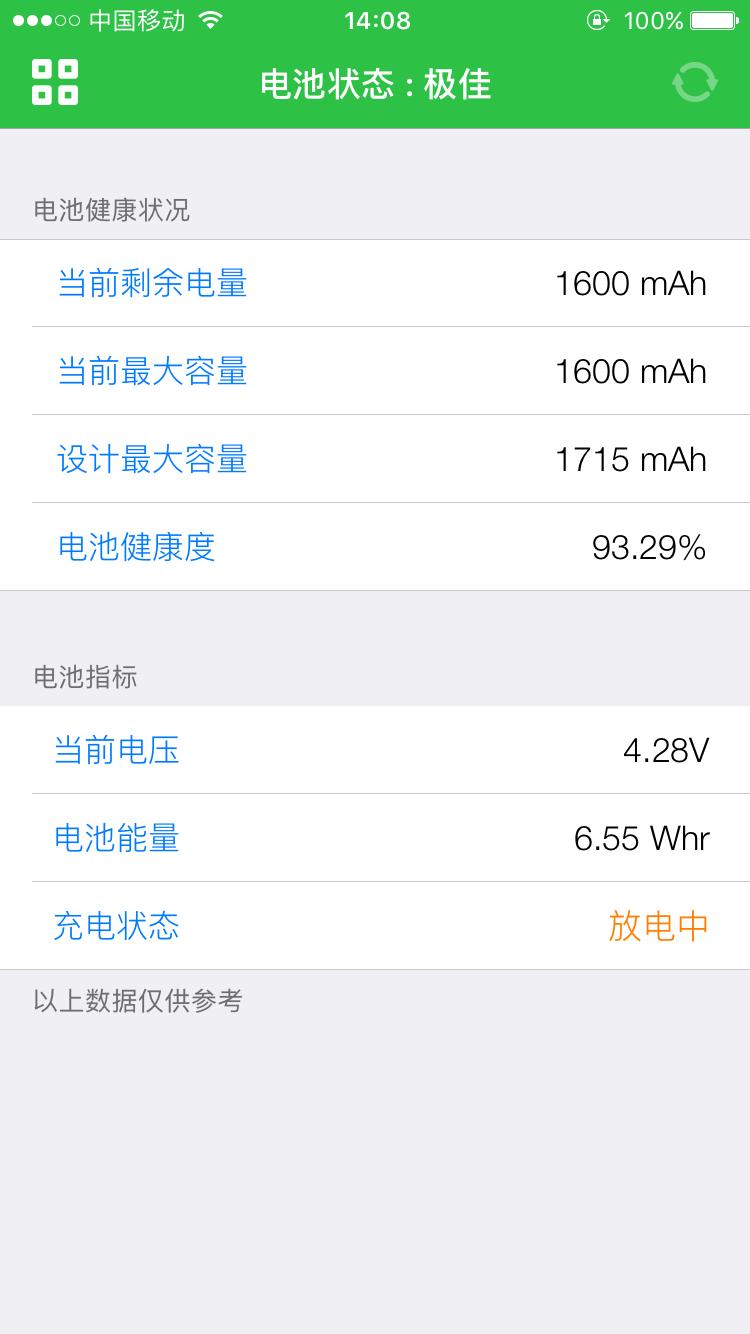The image size is (750, 1334).
Task: Select the 电池健康度 row label
Action: (x=138, y=547)
